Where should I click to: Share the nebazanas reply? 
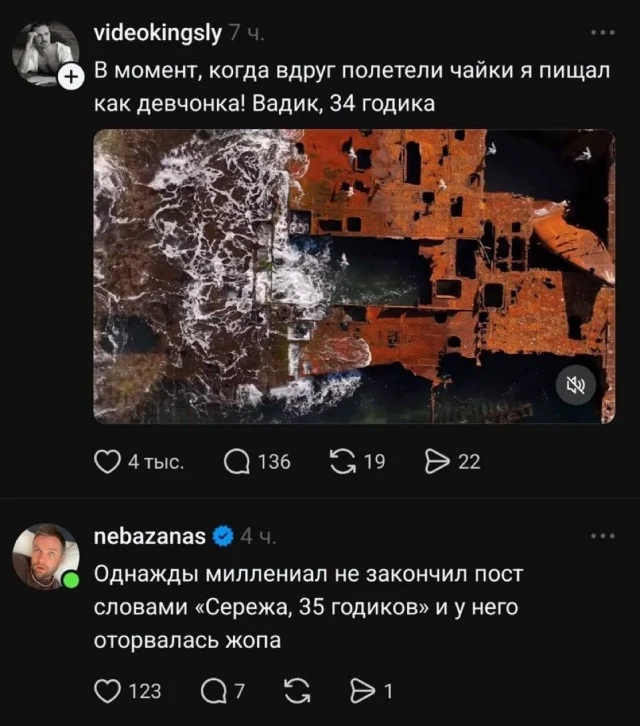[x=362, y=690]
